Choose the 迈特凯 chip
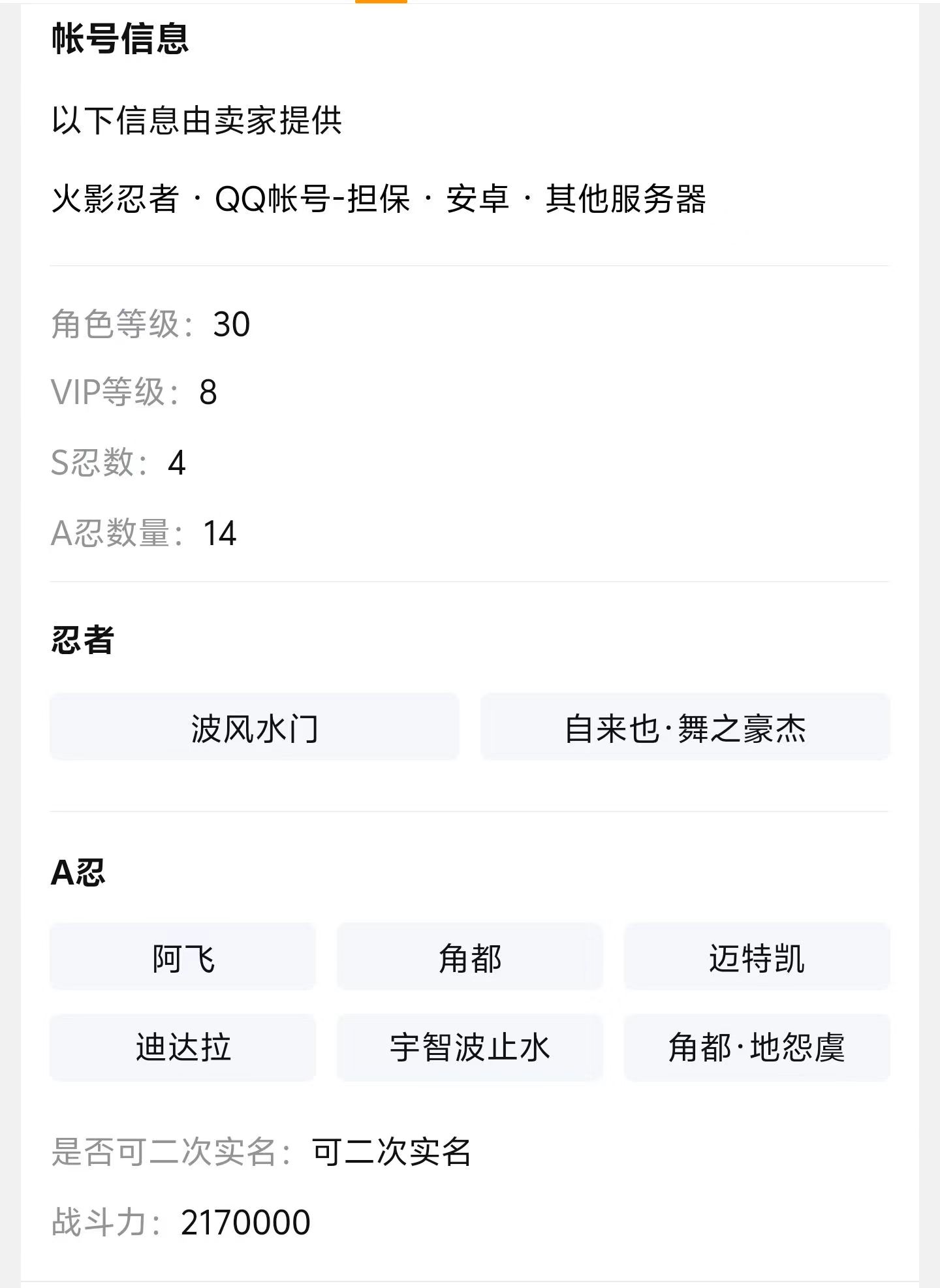Viewport: 940px width, 1288px height. 757,957
